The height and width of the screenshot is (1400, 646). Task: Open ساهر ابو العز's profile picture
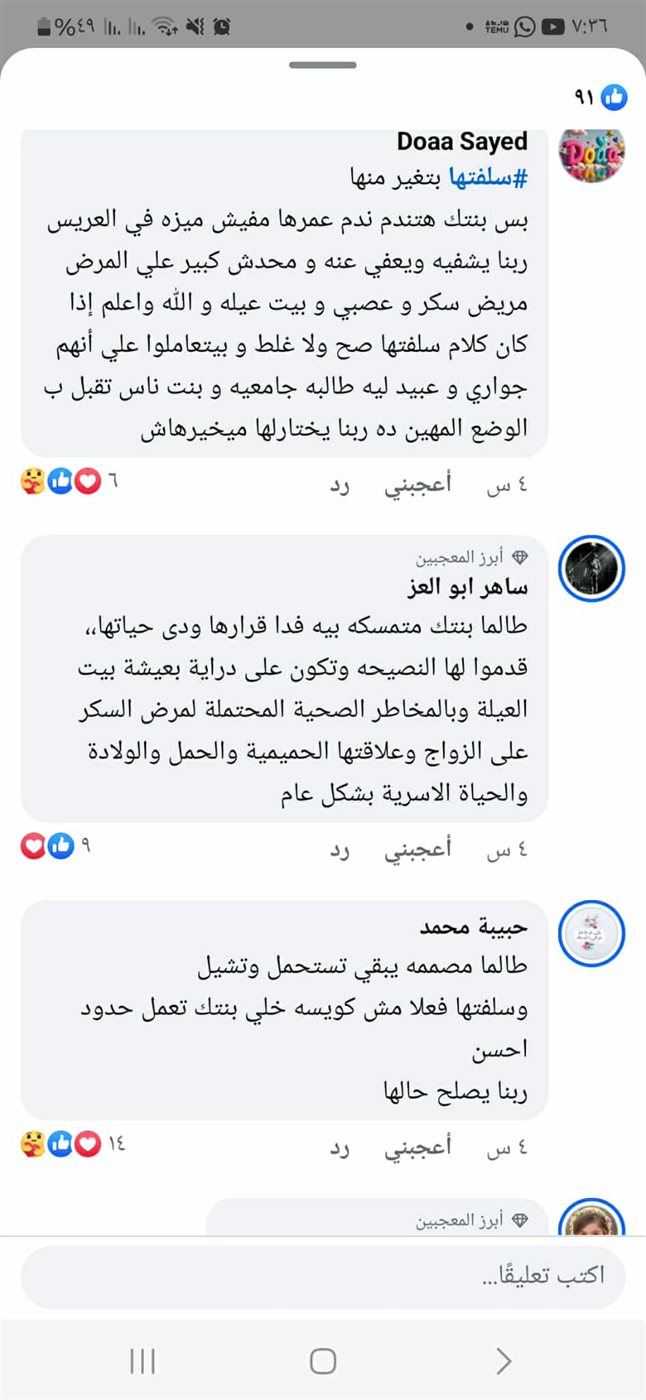591,568
